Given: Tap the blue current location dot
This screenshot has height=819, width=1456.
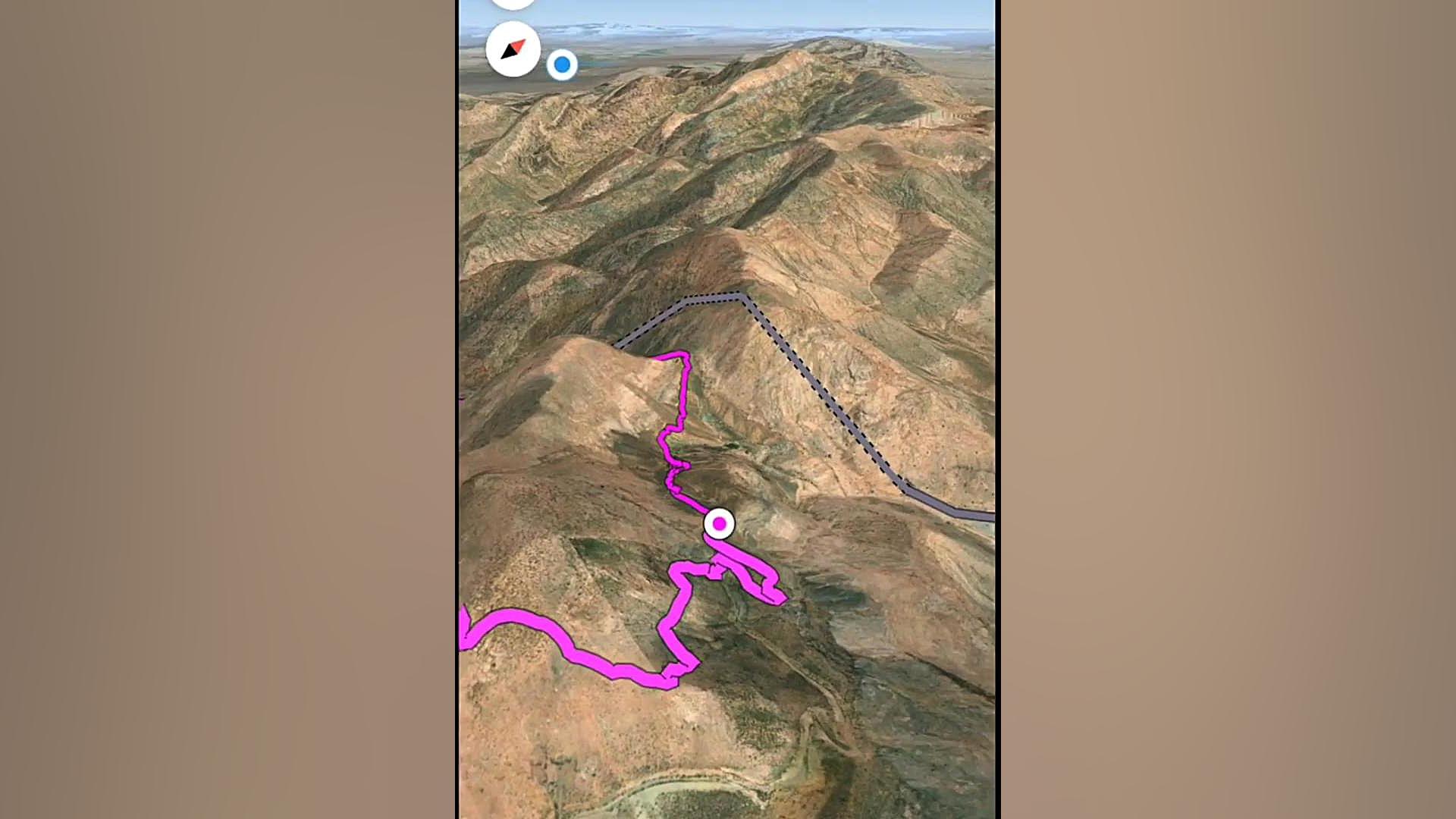Looking at the screenshot, I should [x=562, y=65].
